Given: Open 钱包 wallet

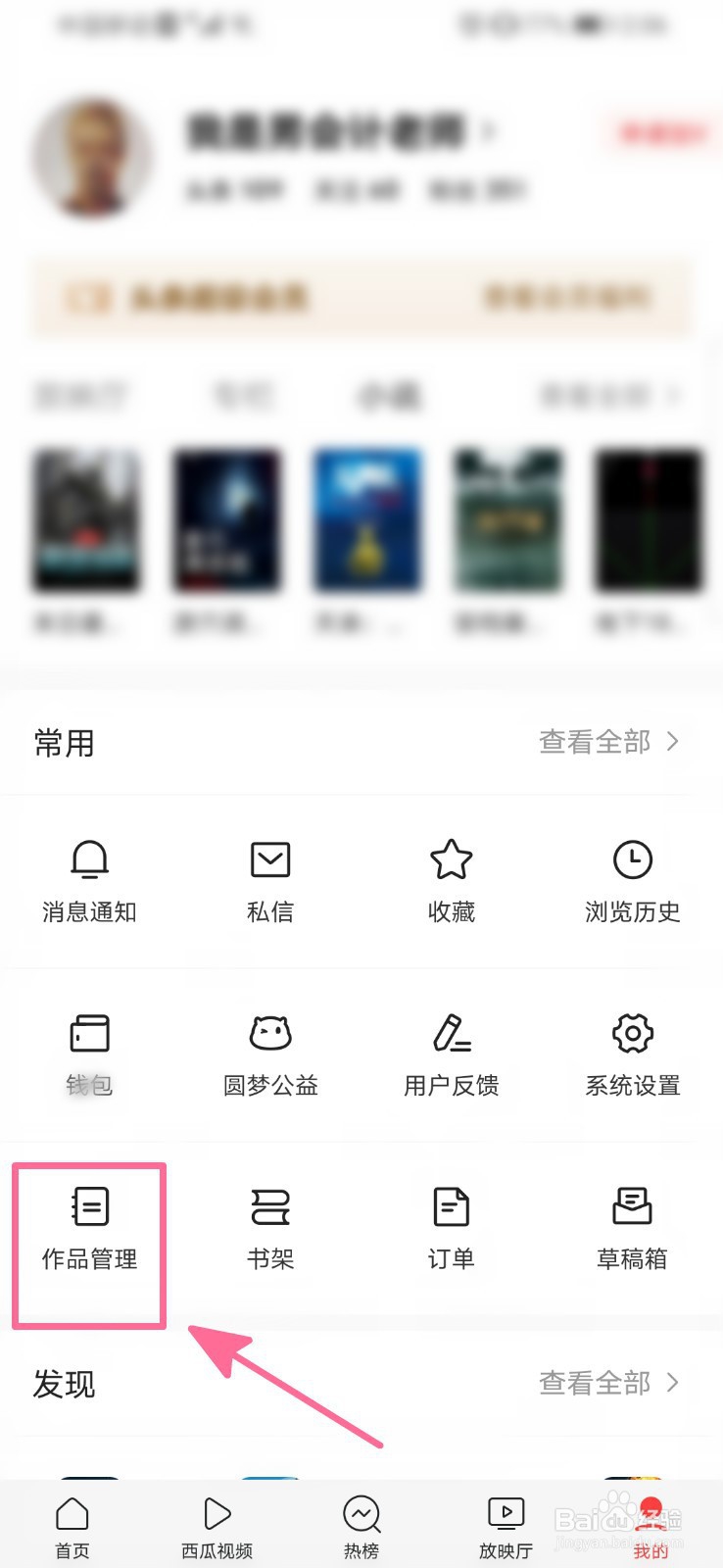Looking at the screenshot, I should 89,1052.
